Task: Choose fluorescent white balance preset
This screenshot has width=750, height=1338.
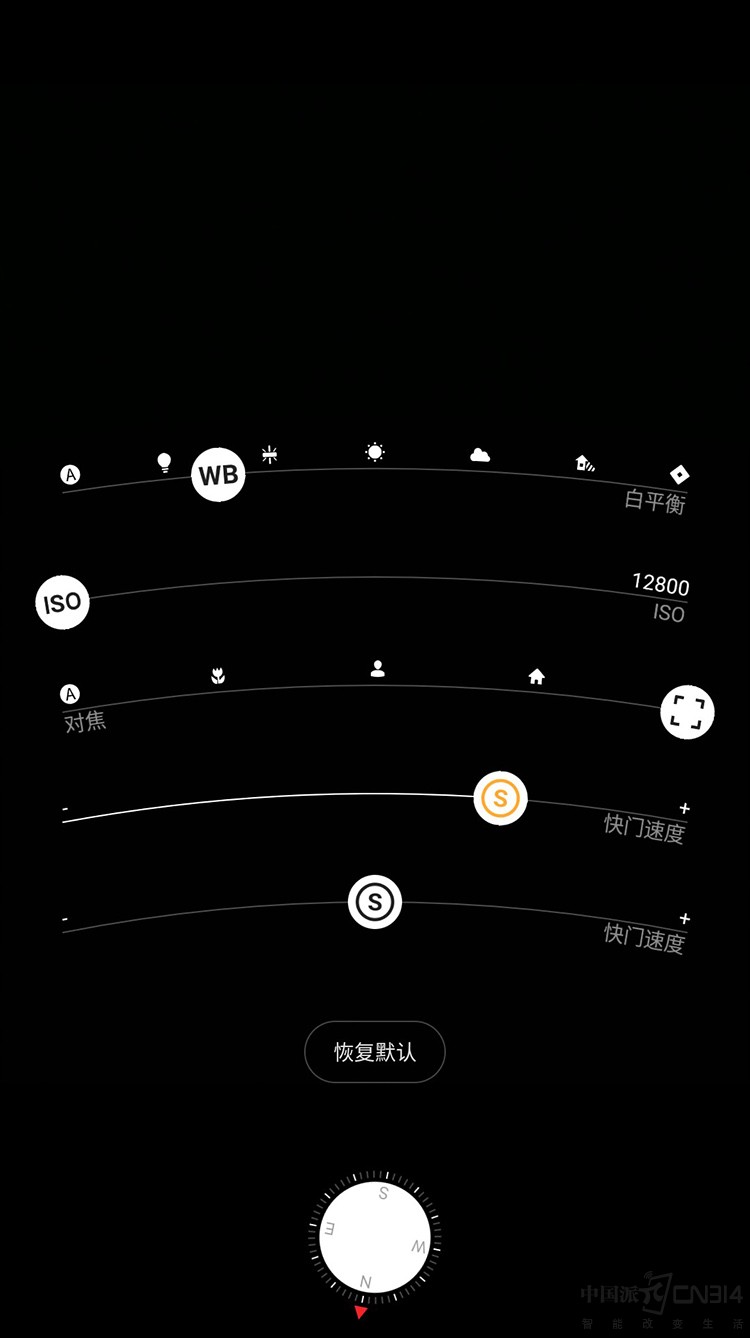Action: [x=269, y=454]
